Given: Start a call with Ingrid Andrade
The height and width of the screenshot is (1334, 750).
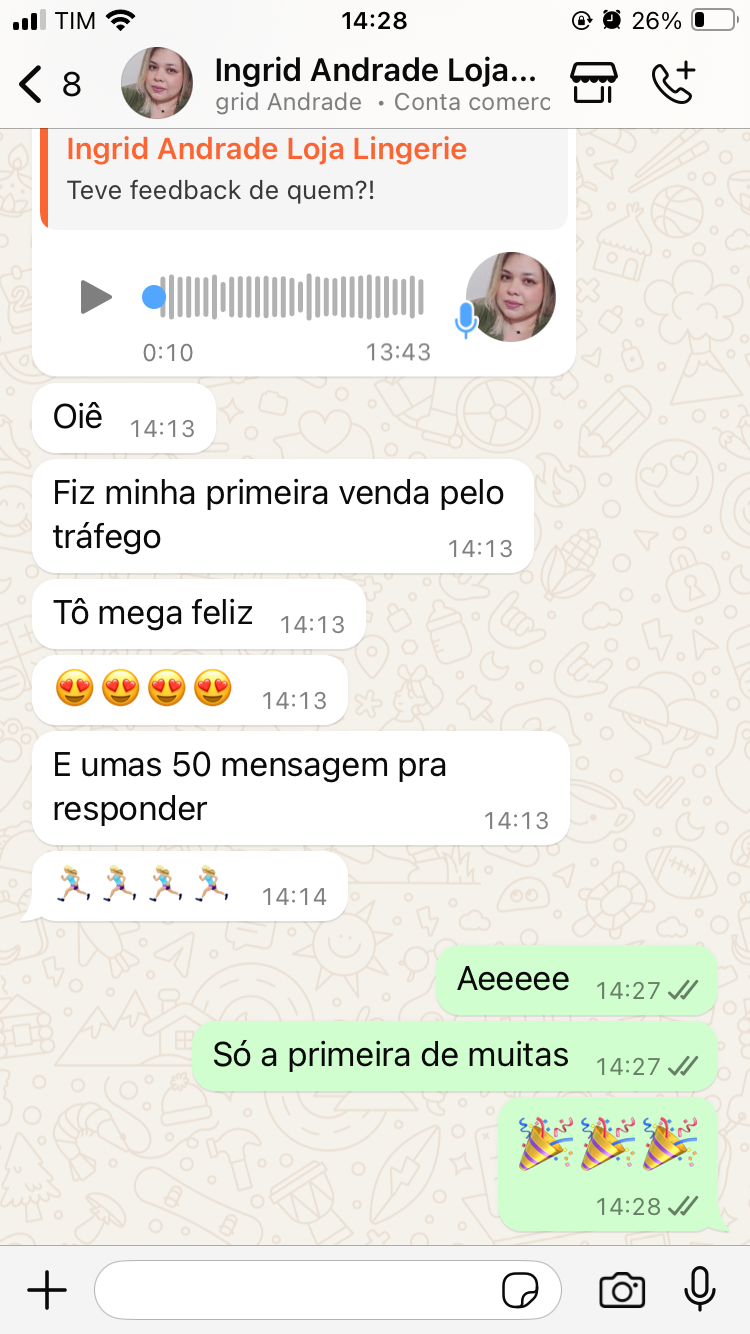Looking at the screenshot, I should (673, 84).
